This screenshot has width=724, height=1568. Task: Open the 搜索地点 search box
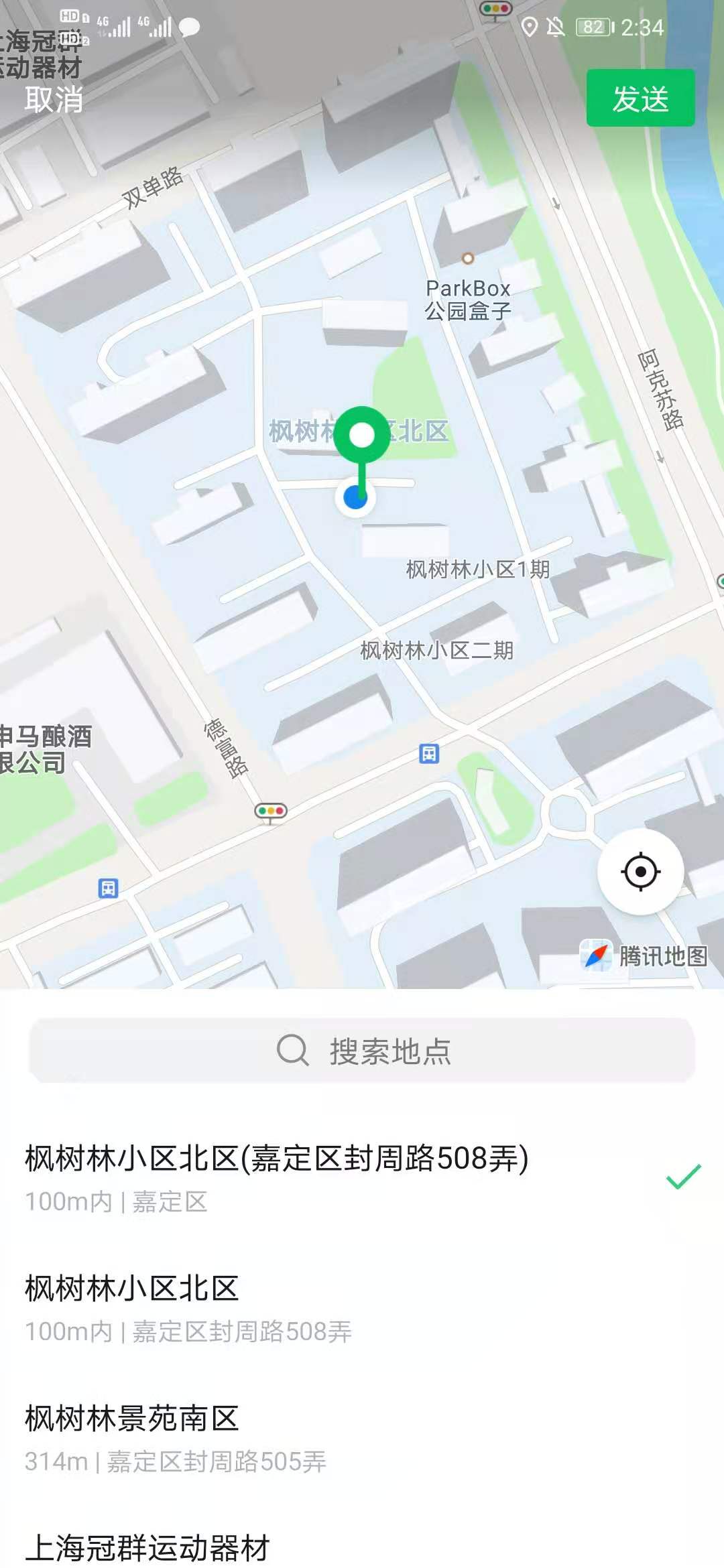tap(362, 1051)
